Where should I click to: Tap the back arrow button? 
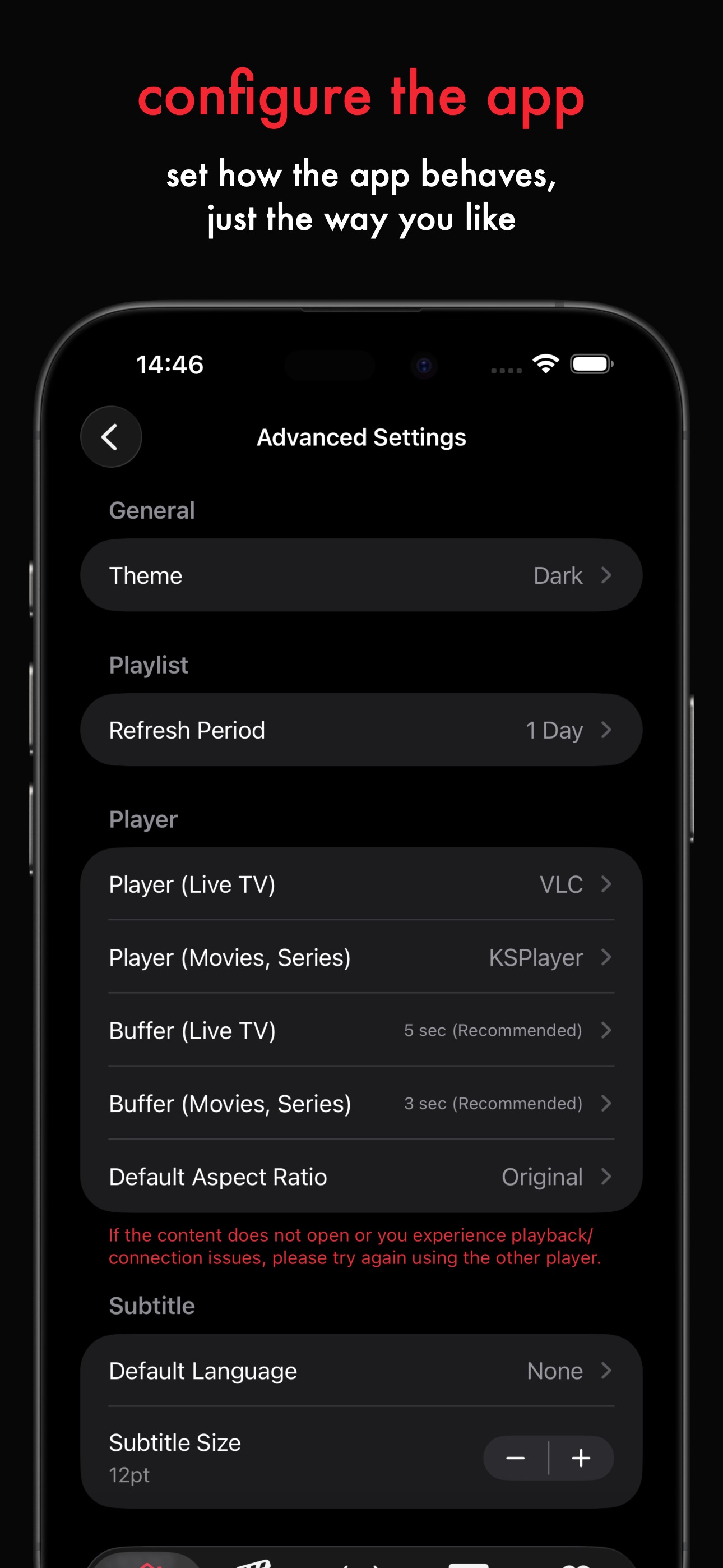click(x=112, y=437)
